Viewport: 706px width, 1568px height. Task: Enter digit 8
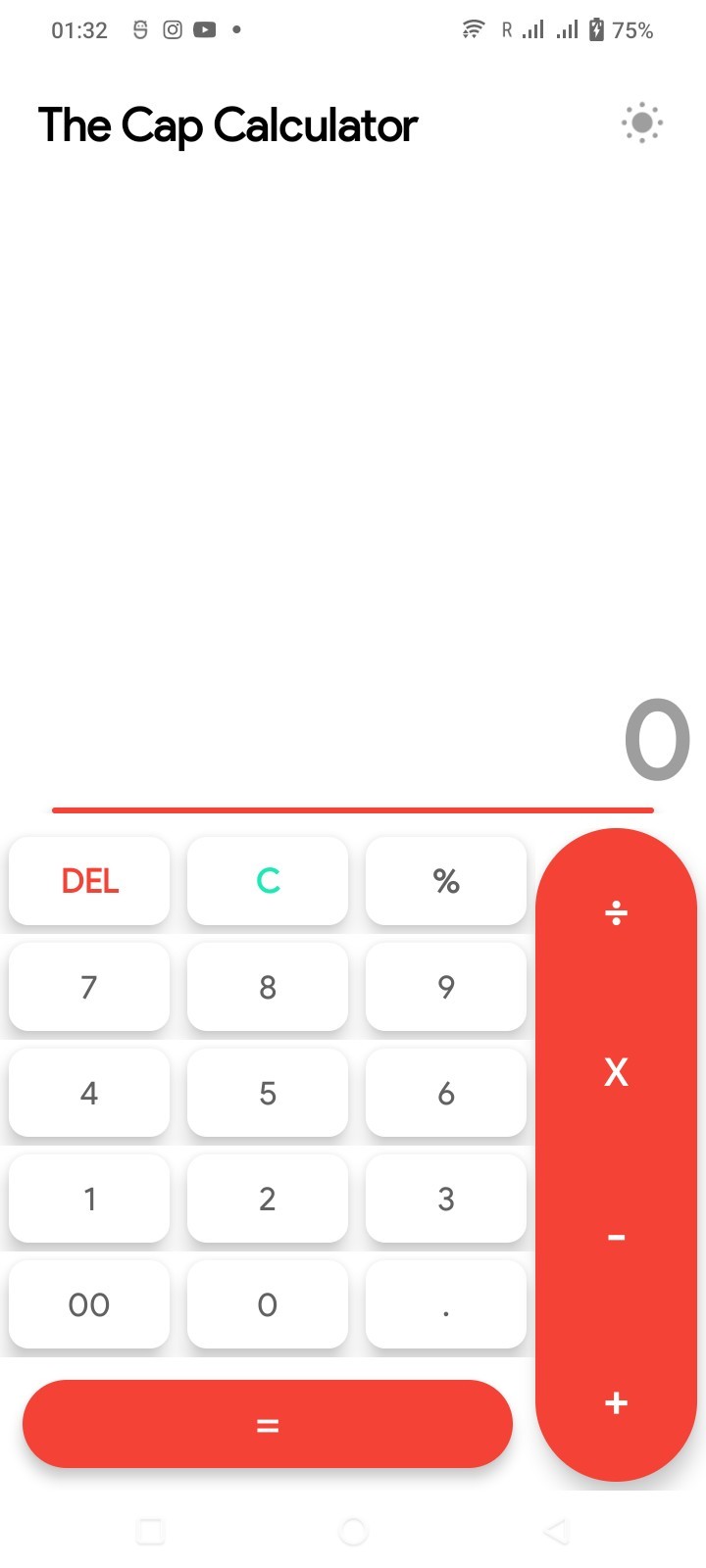tap(268, 987)
